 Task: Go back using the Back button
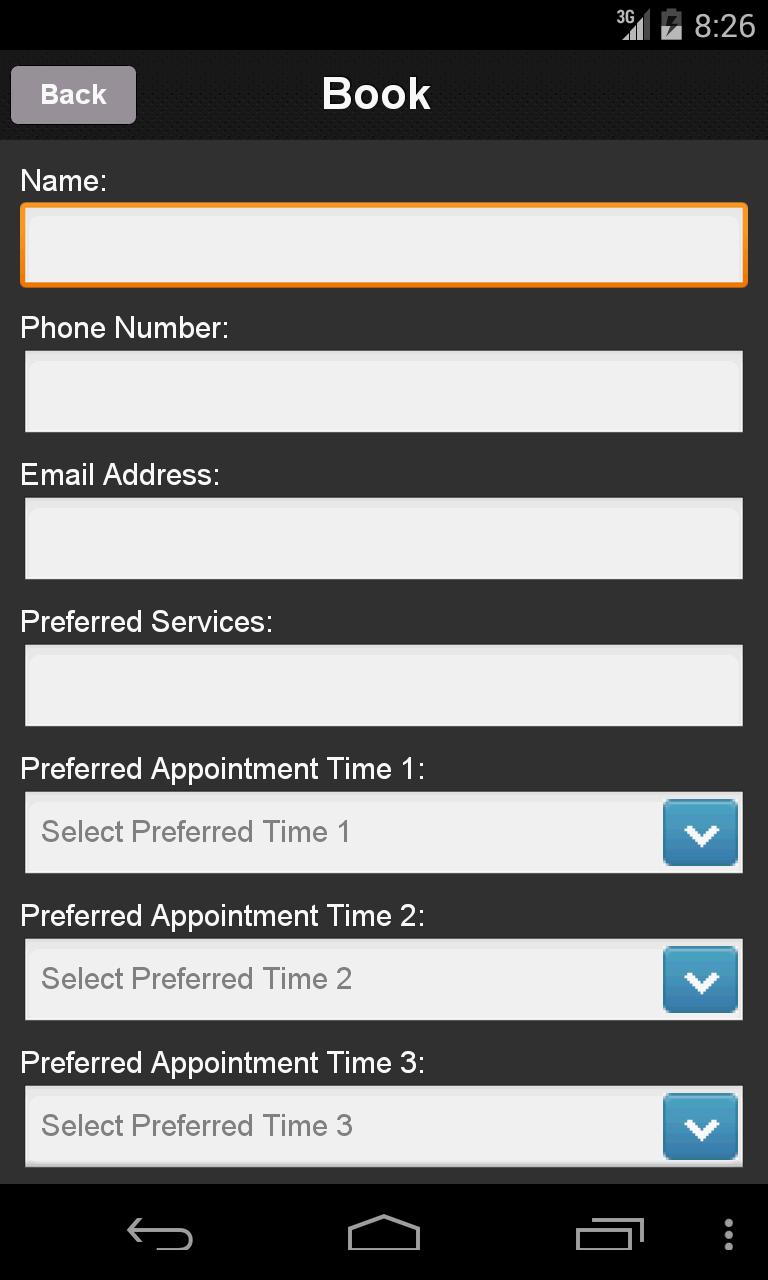[x=73, y=95]
